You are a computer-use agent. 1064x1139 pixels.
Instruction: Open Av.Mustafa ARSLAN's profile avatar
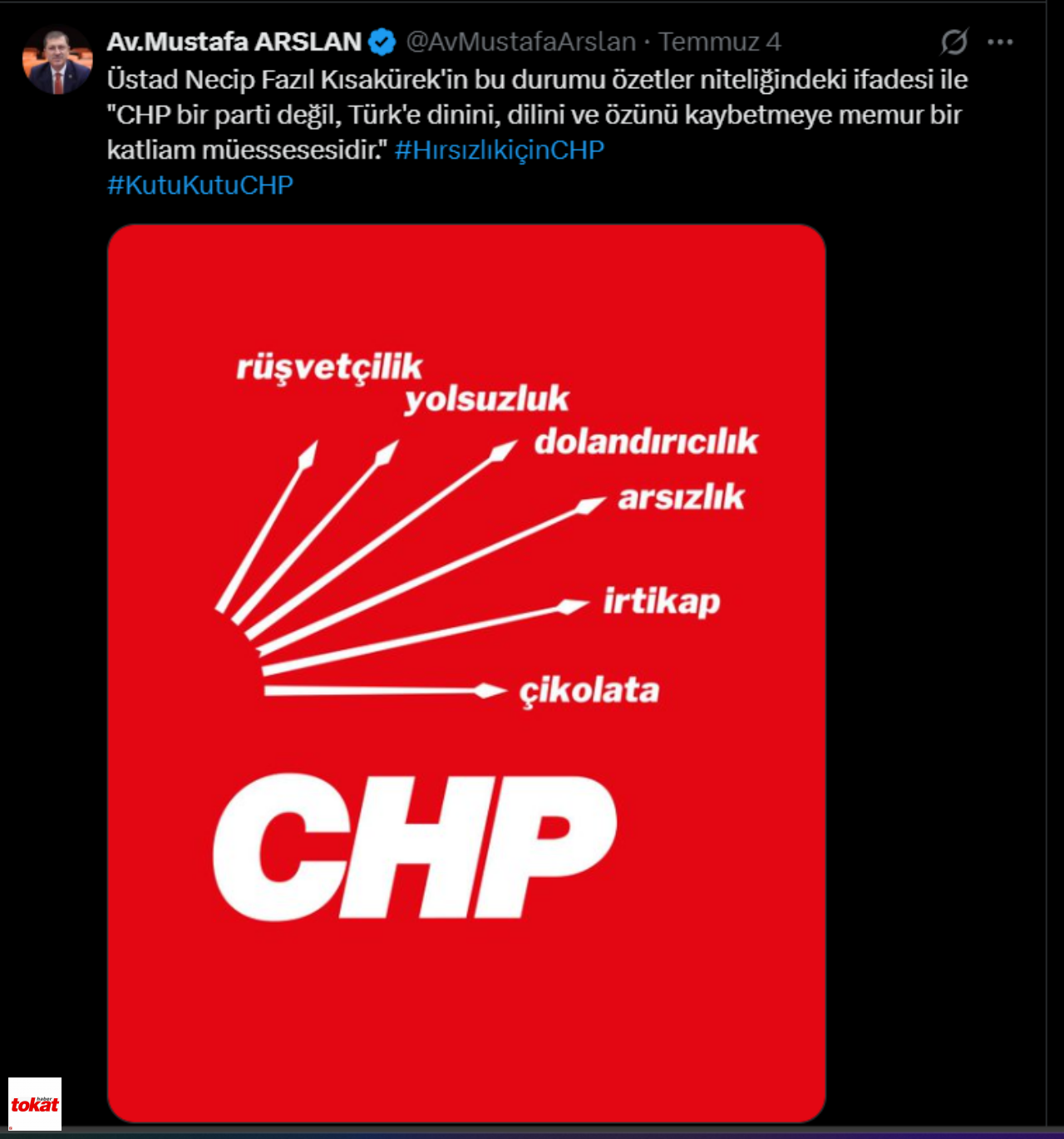pyautogui.click(x=57, y=60)
